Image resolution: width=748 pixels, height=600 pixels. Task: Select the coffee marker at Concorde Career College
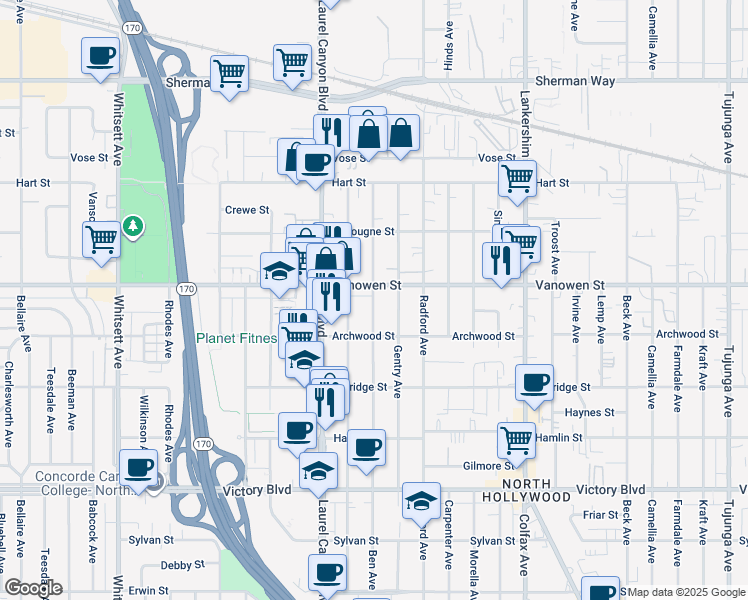(139, 467)
